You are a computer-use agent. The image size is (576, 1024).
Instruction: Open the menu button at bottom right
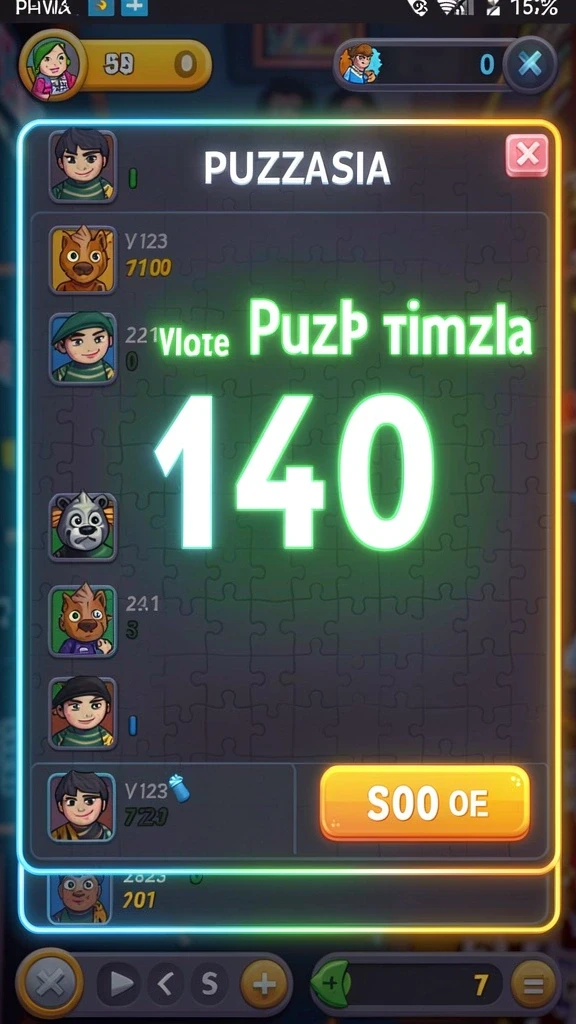coord(534,984)
